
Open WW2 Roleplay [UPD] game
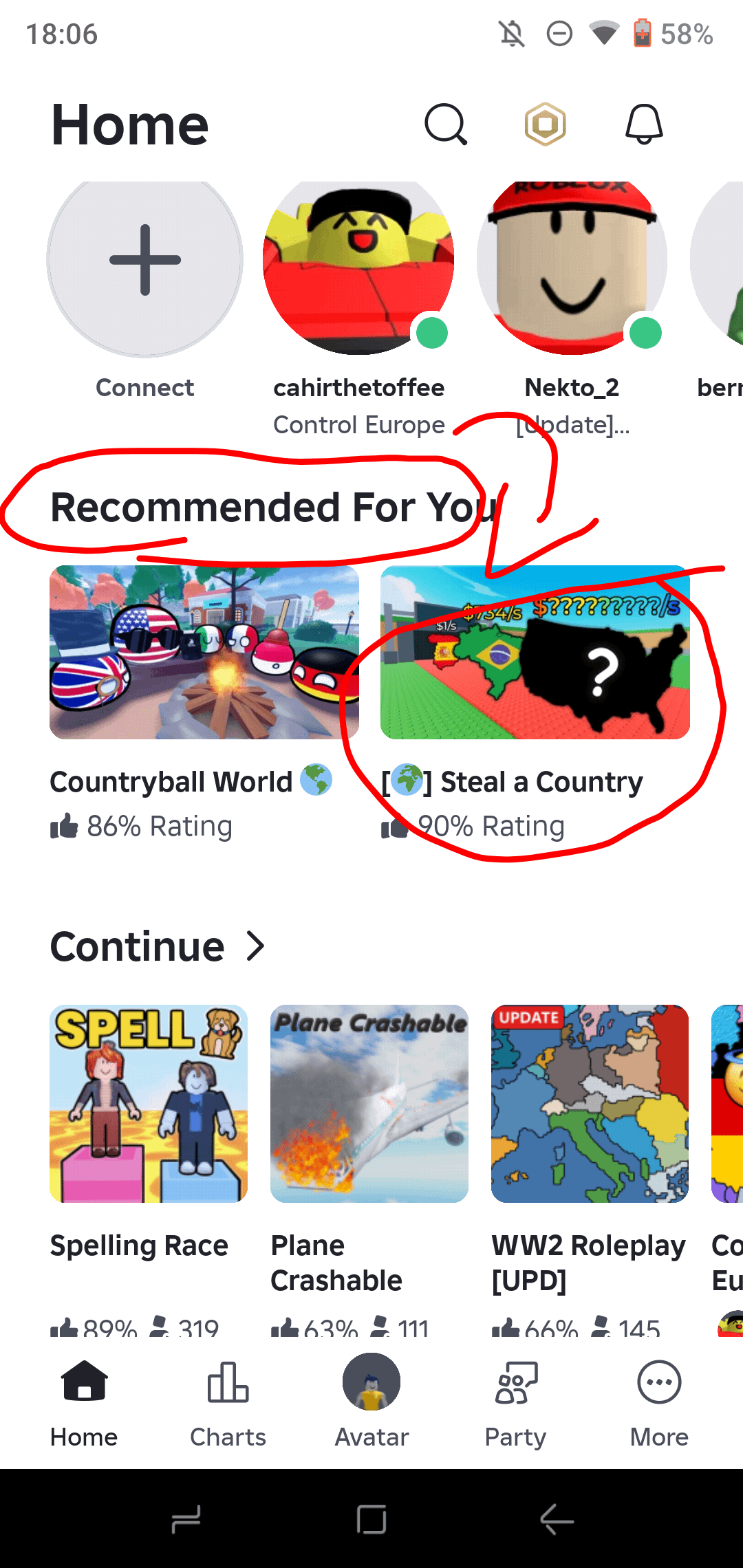pos(590,1103)
